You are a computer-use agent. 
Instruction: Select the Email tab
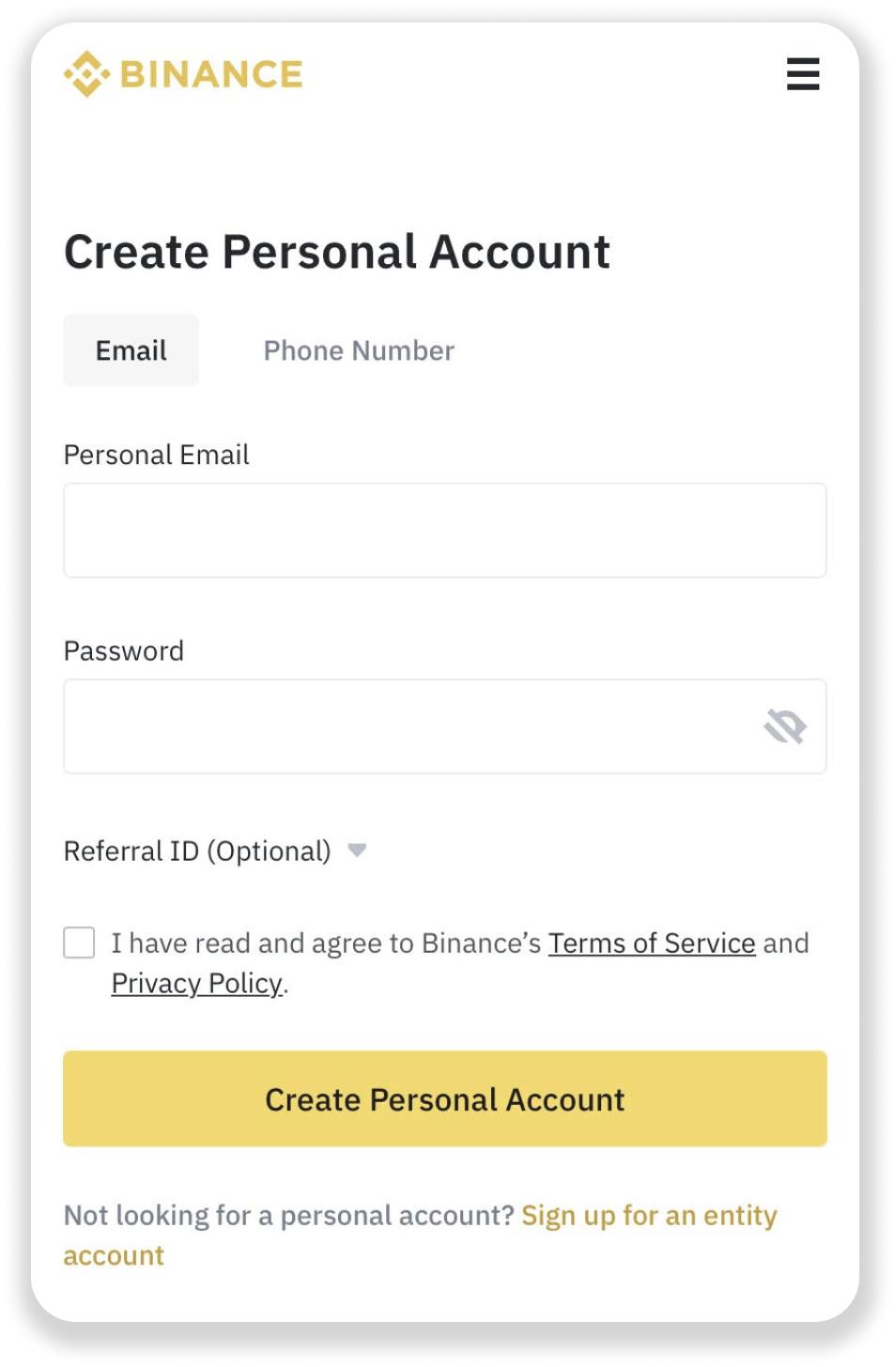(x=131, y=350)
